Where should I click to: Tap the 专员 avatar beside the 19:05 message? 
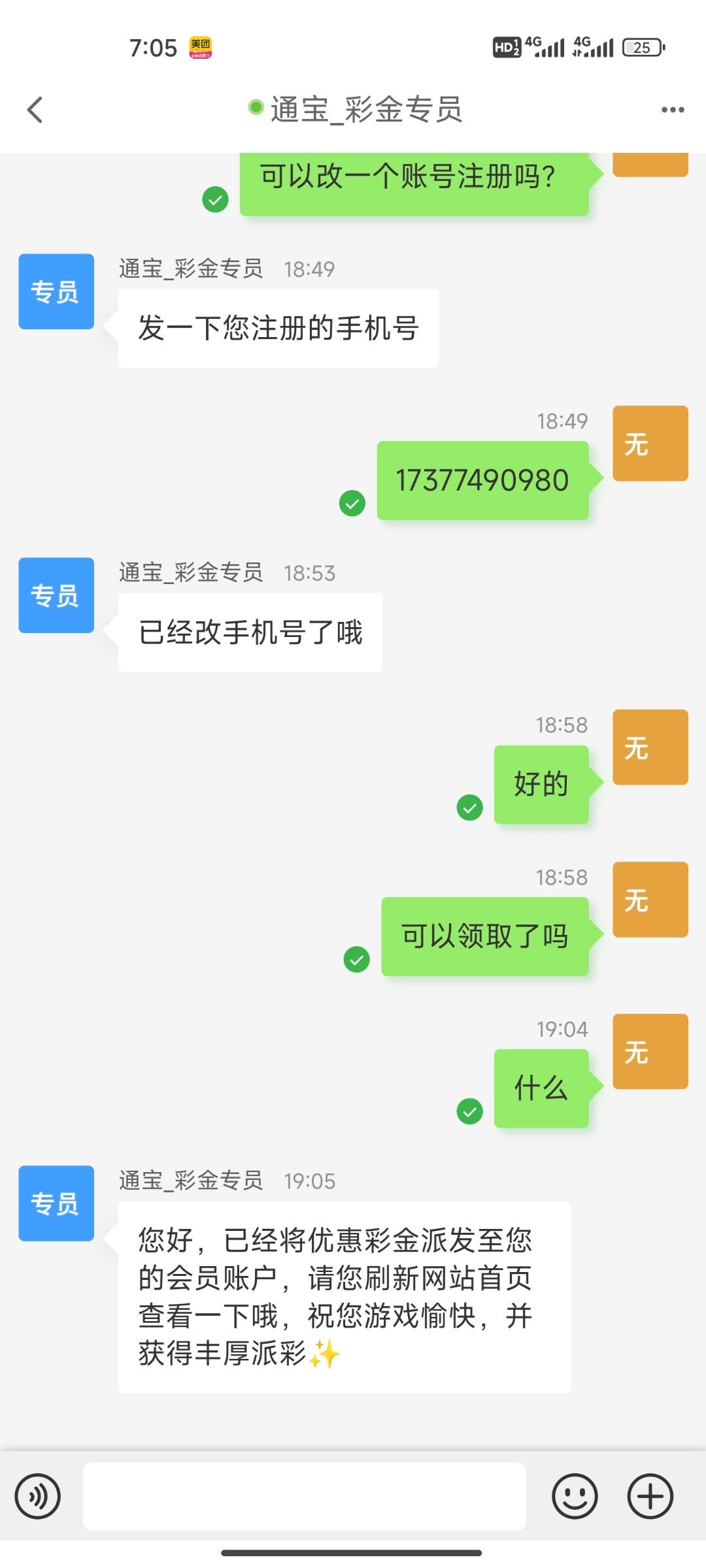56,1203
